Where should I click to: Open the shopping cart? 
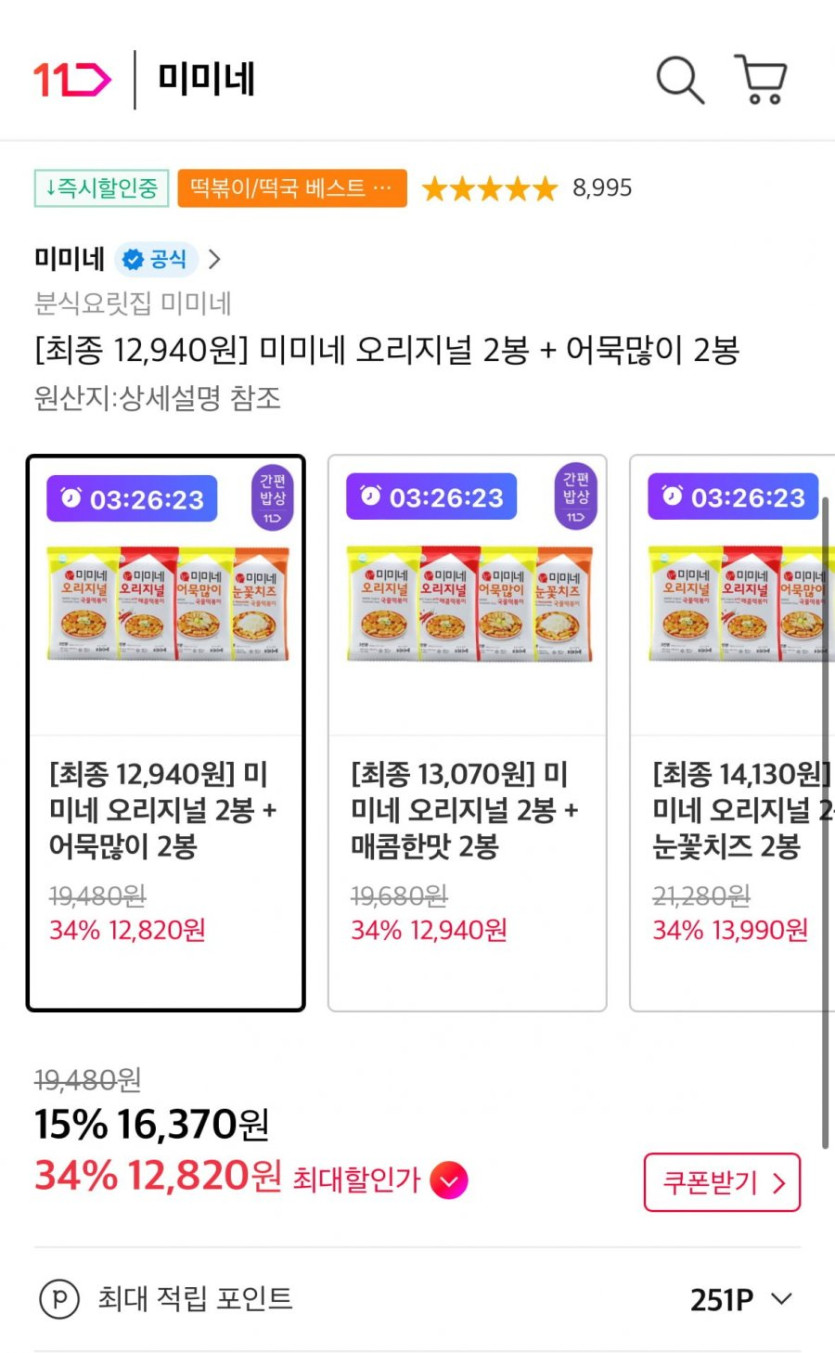pos(762,80)
